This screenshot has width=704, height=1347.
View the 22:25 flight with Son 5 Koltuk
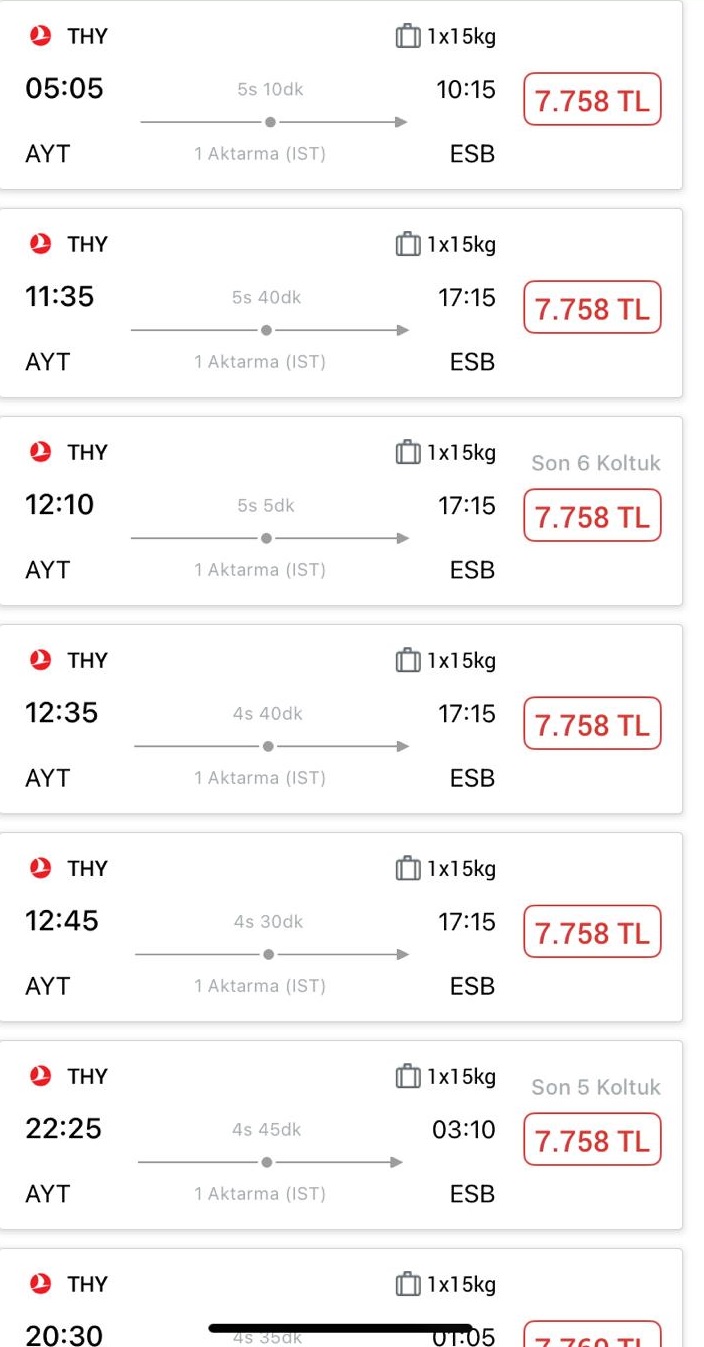(x=341, y=1135)
